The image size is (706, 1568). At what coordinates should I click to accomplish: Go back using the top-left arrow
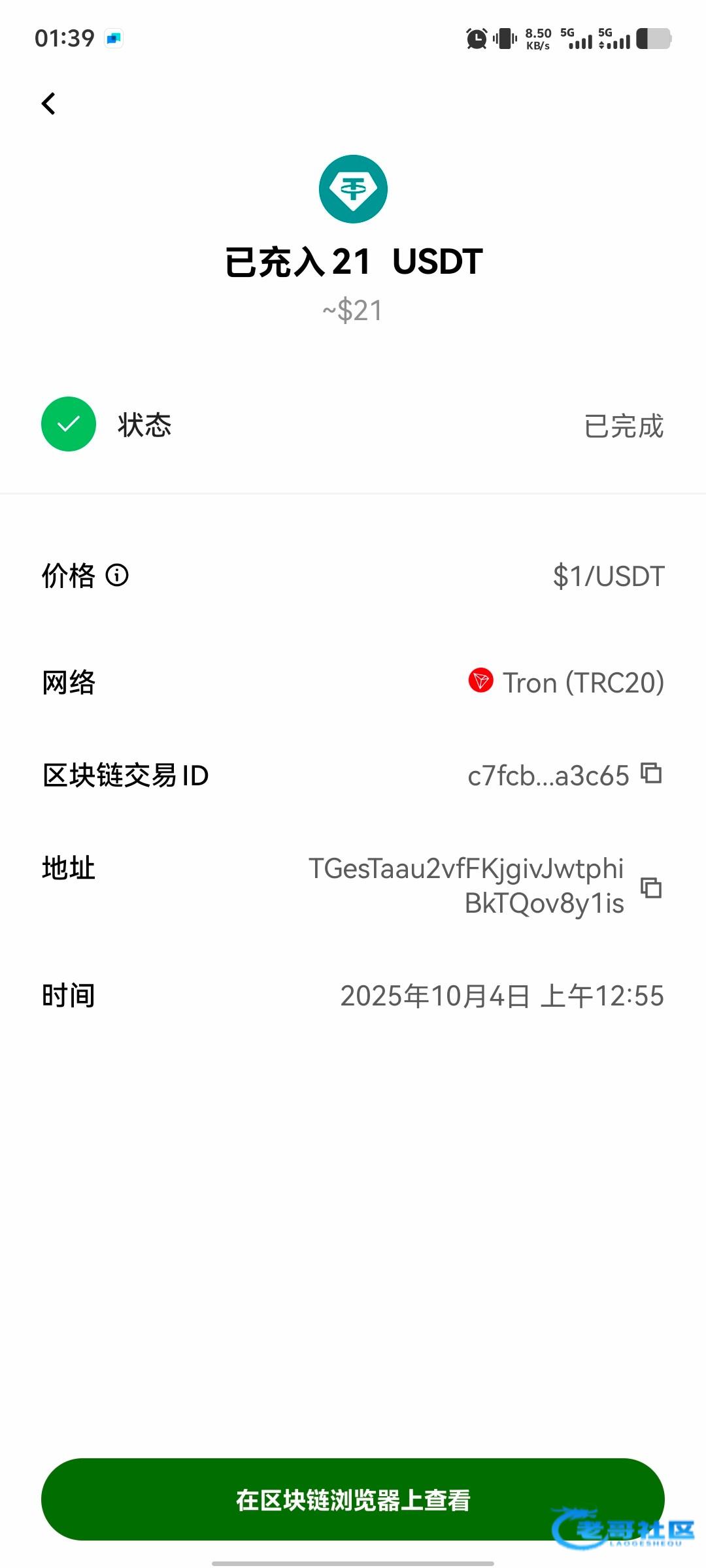click(48, 103)
